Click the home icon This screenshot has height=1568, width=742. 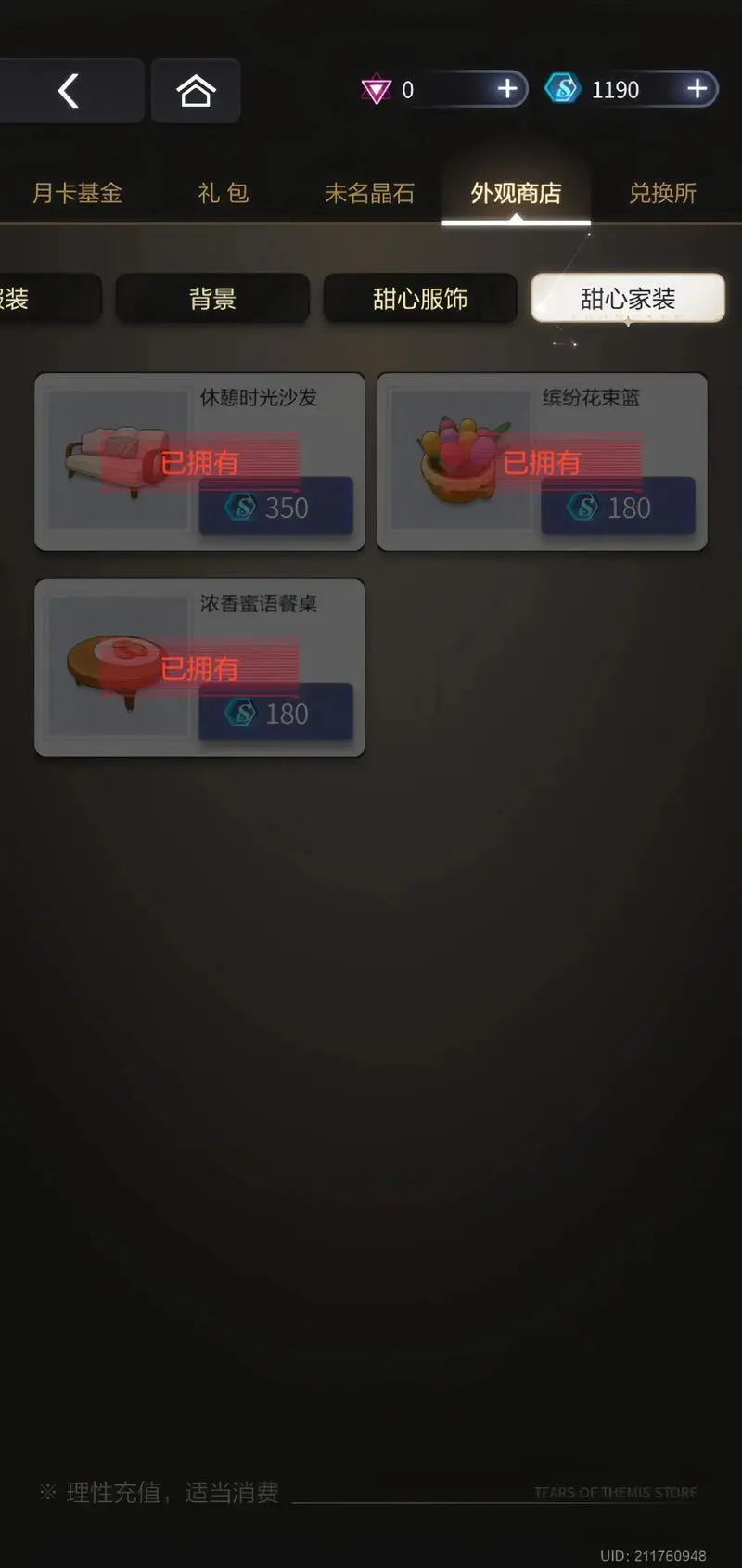click(x=196, y=89)
